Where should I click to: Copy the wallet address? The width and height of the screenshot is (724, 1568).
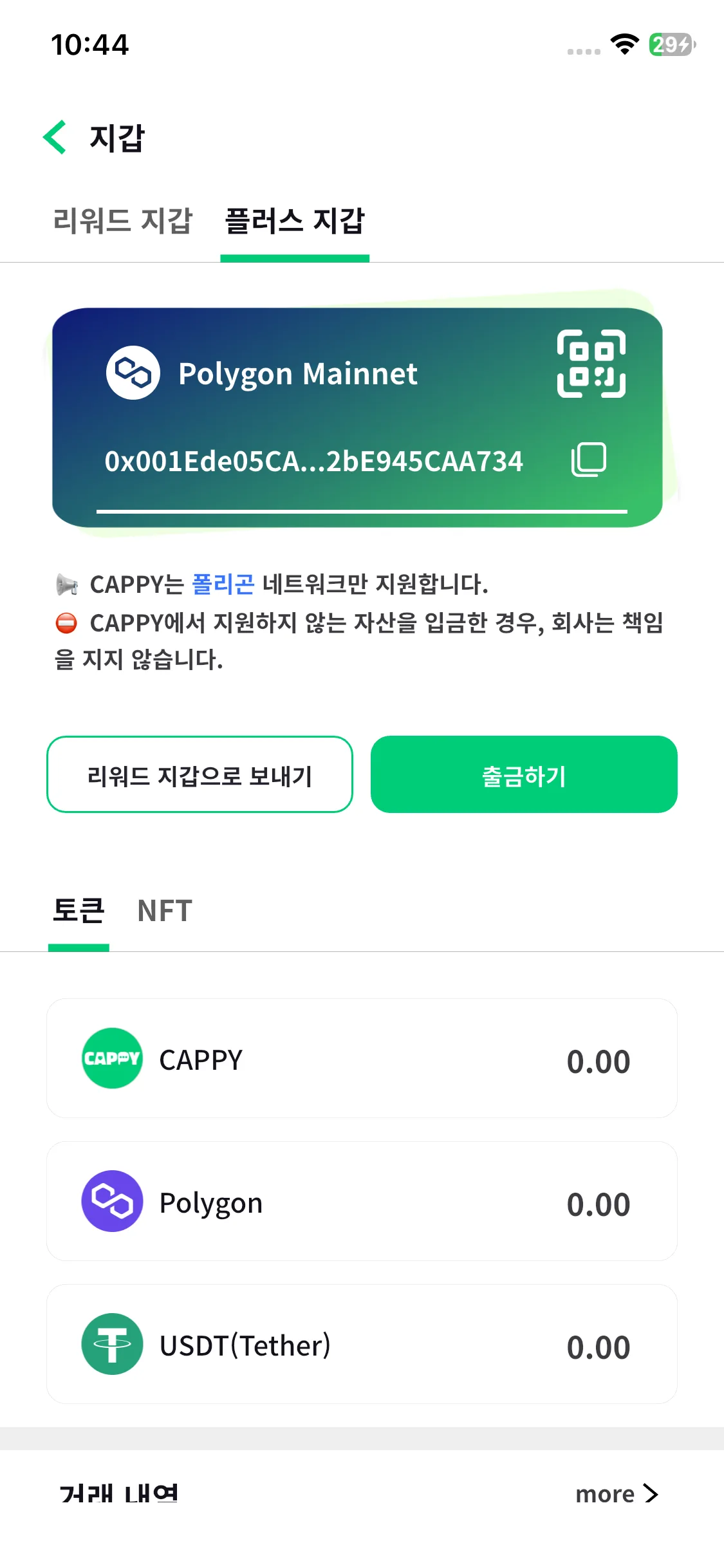(x=589, y=460)
